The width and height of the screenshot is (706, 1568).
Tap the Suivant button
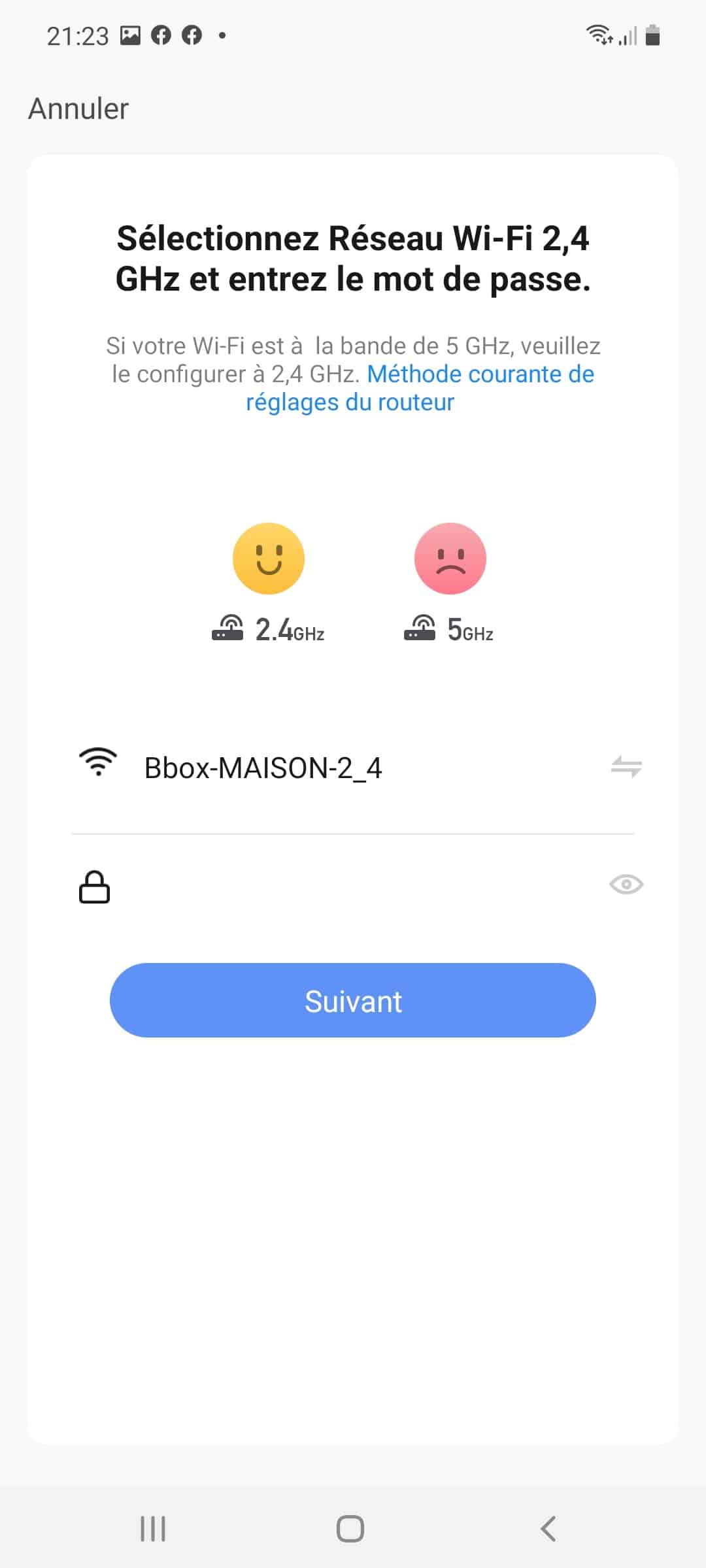pos(353,1000)
